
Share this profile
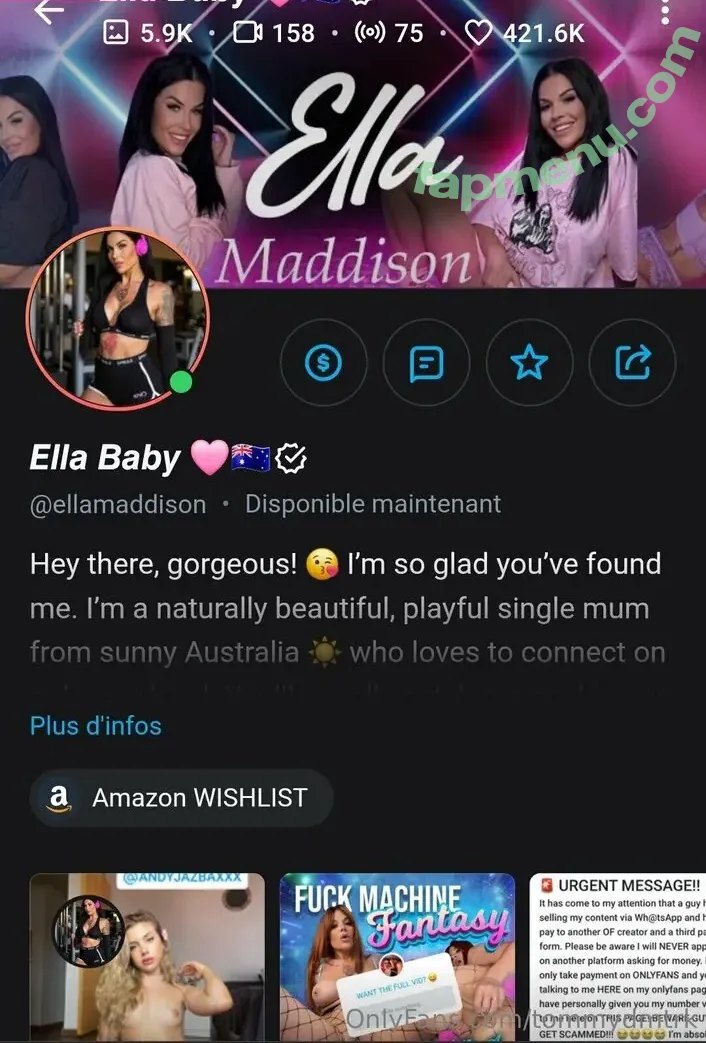[x=632, y=363]
